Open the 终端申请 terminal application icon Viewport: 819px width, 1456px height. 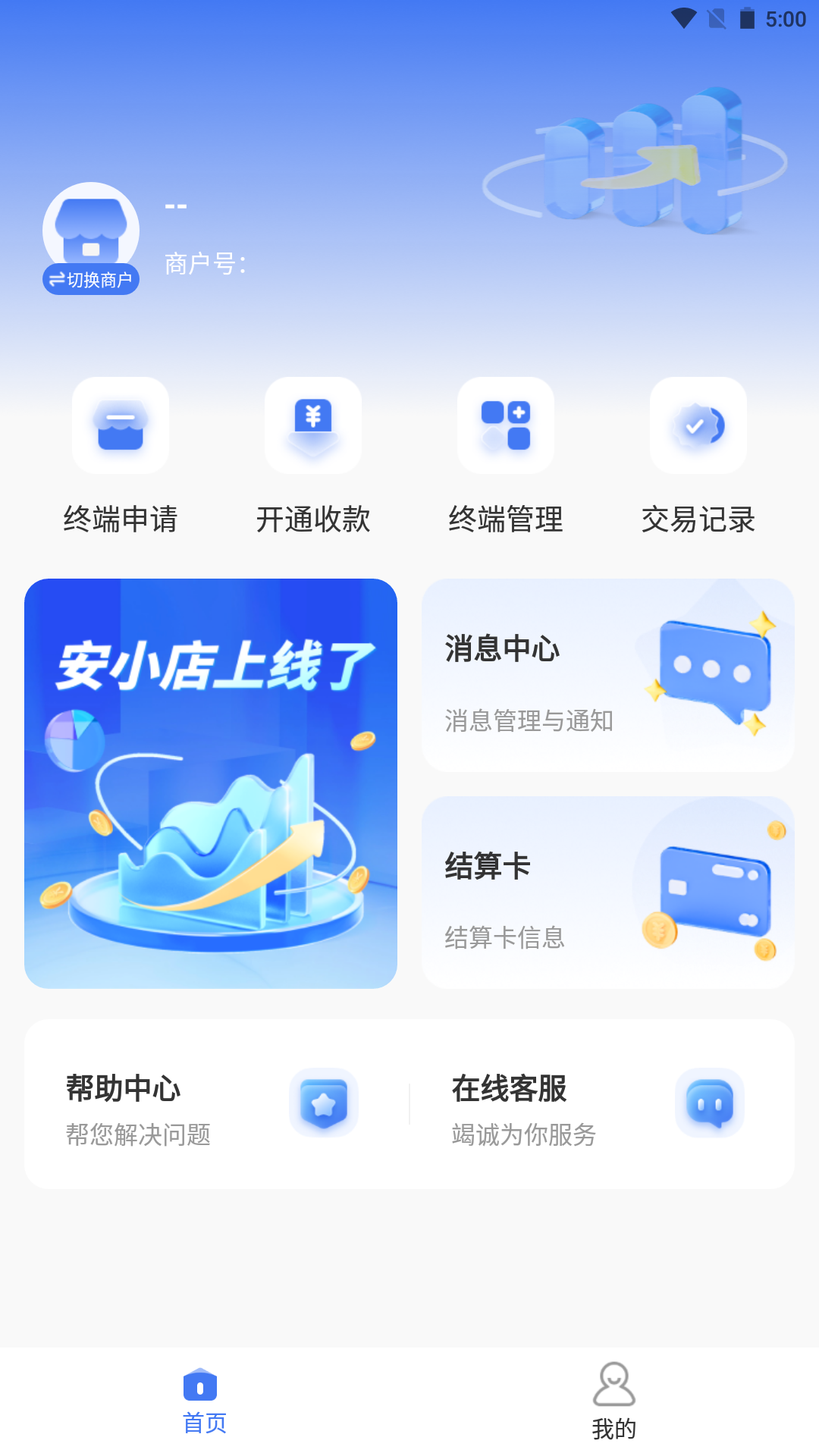tap(121, 425)
